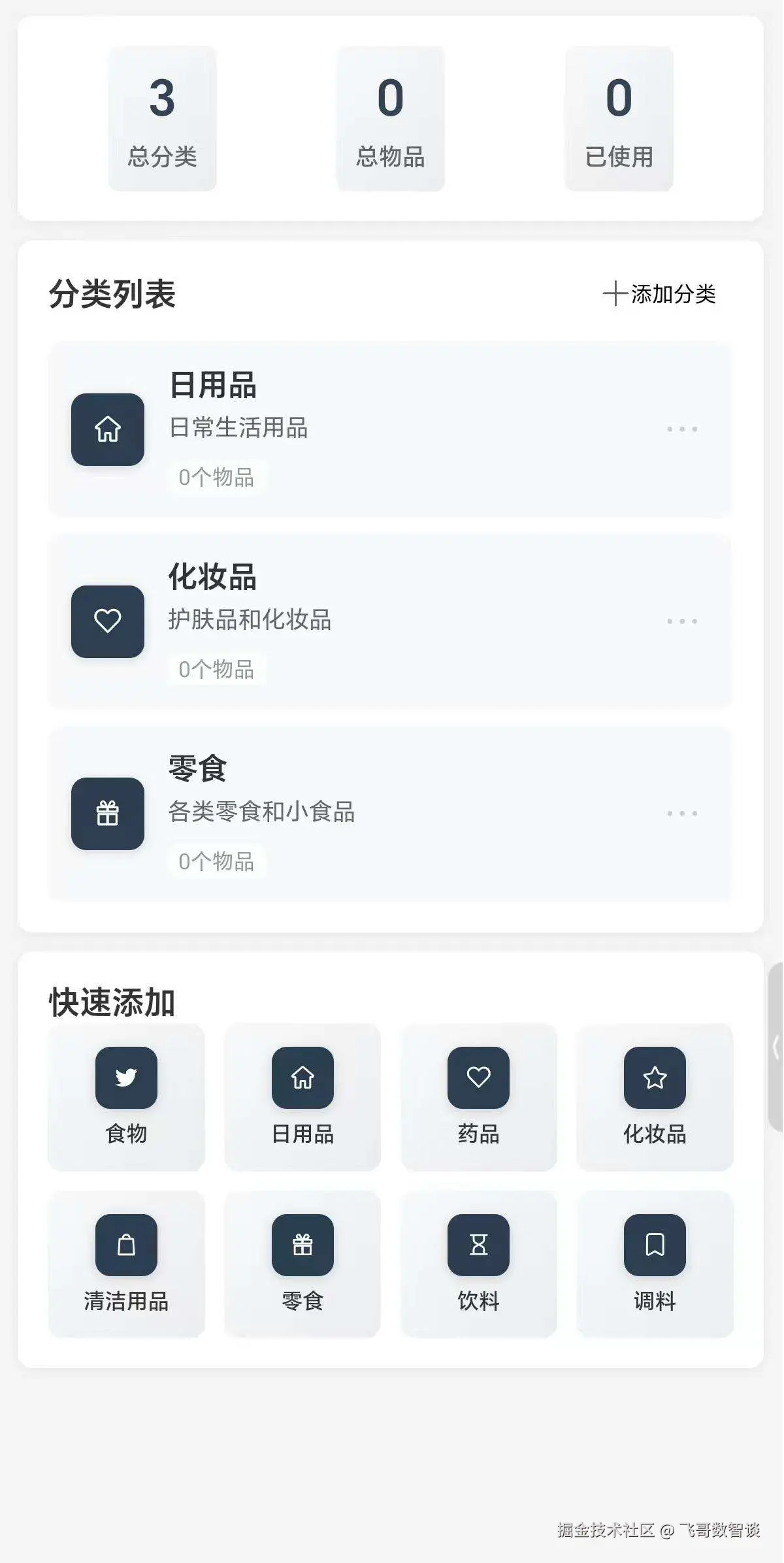Screen dimensions: 784x1563
Task: Click the 已使用 counter tile
Action: [618, 118]
